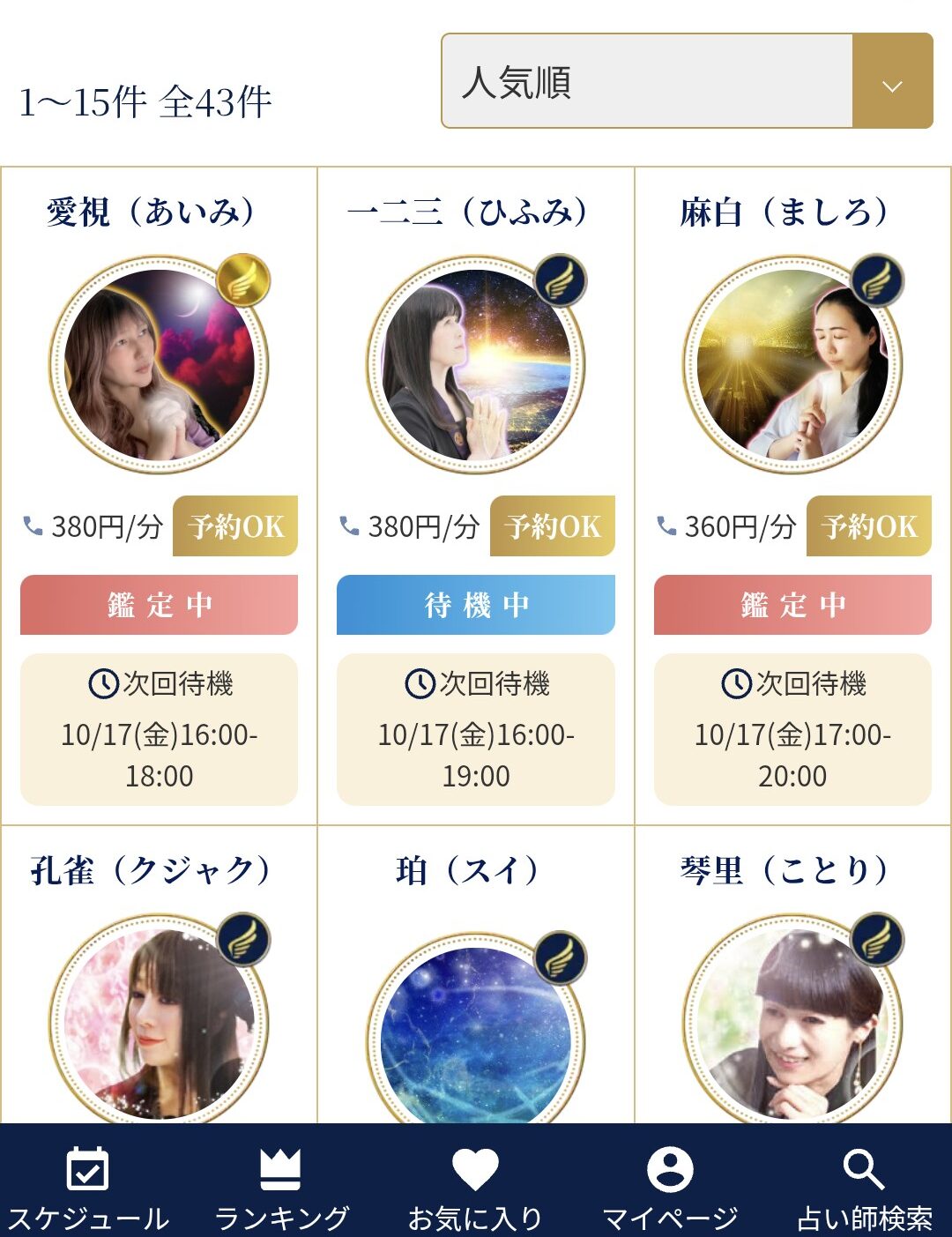This screenshot has width=952, height=1237.
Task: Switch to the ランキング tab
Action: tap(282, 1188)
